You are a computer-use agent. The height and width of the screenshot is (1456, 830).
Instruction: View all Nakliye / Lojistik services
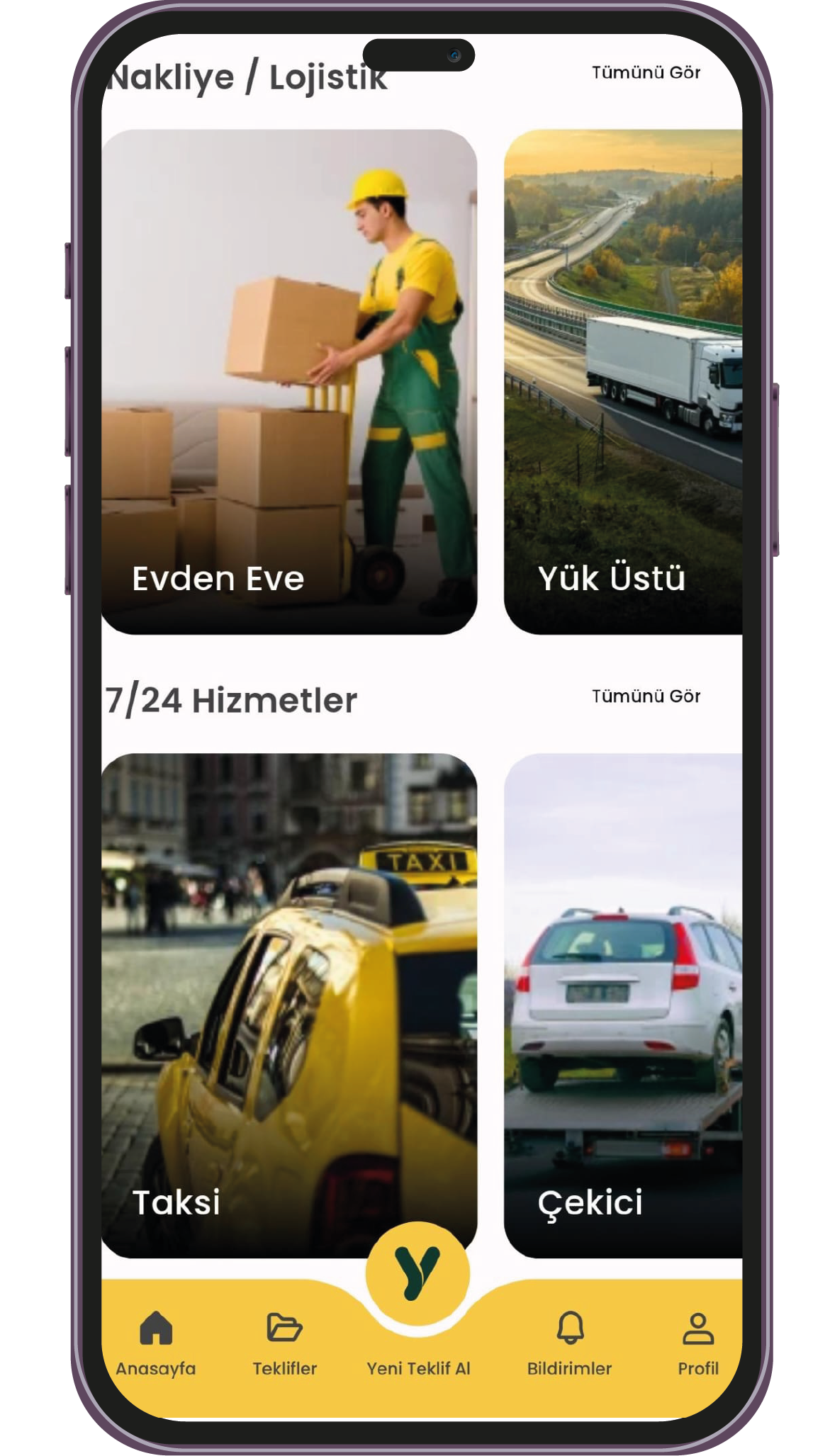pos(646,72)
